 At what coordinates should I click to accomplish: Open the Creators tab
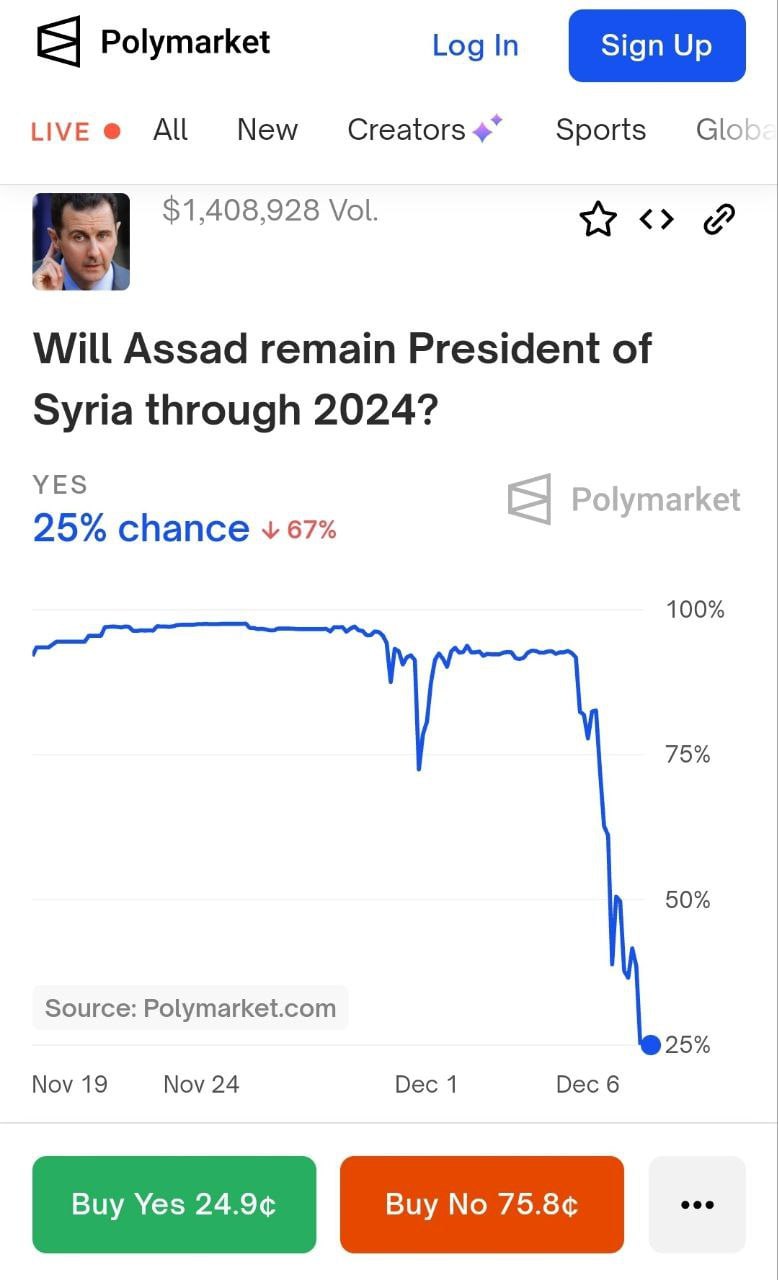(425, 130)
